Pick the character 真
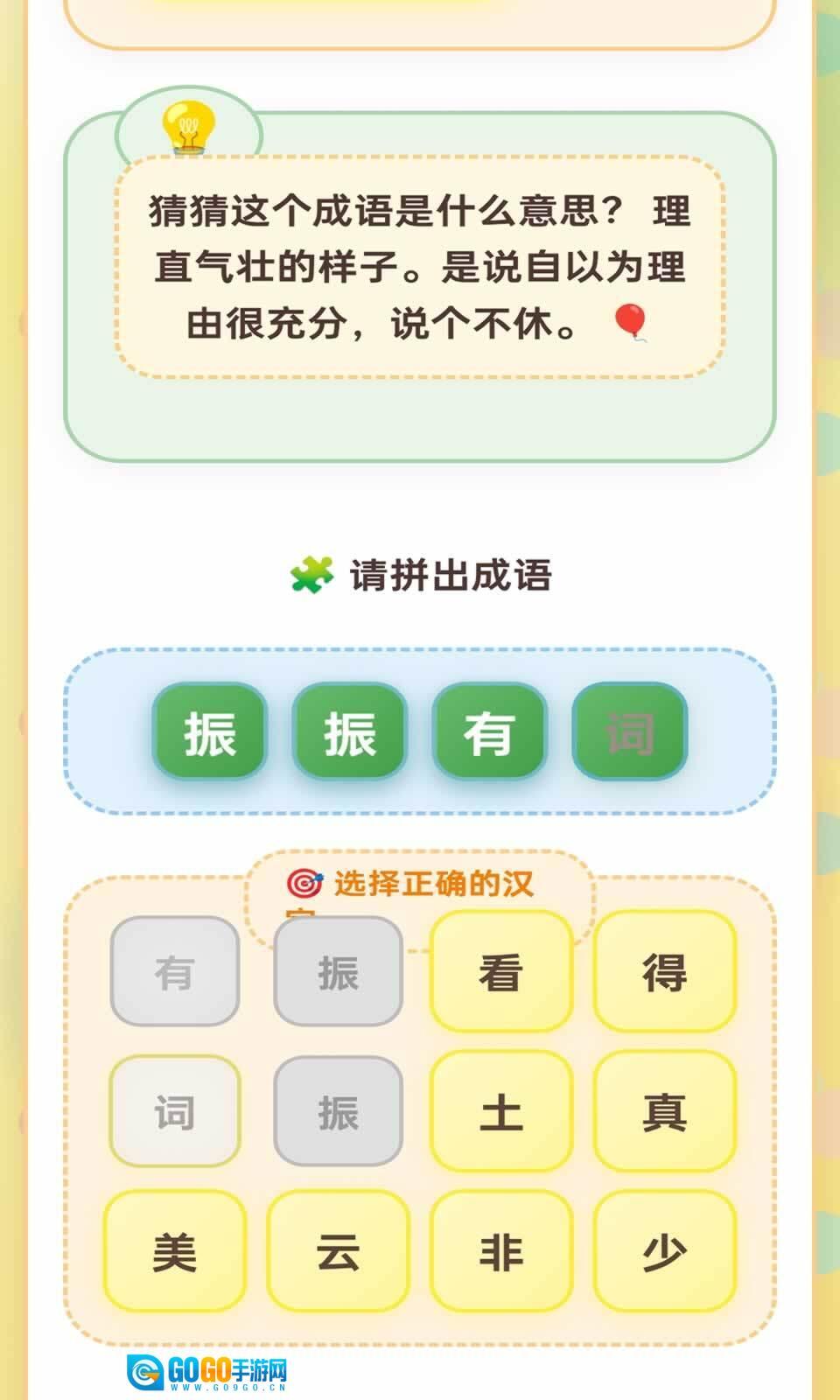The height and width of the screenshot is (1400, 840). pyautogui.click(x=664, y=1111)
